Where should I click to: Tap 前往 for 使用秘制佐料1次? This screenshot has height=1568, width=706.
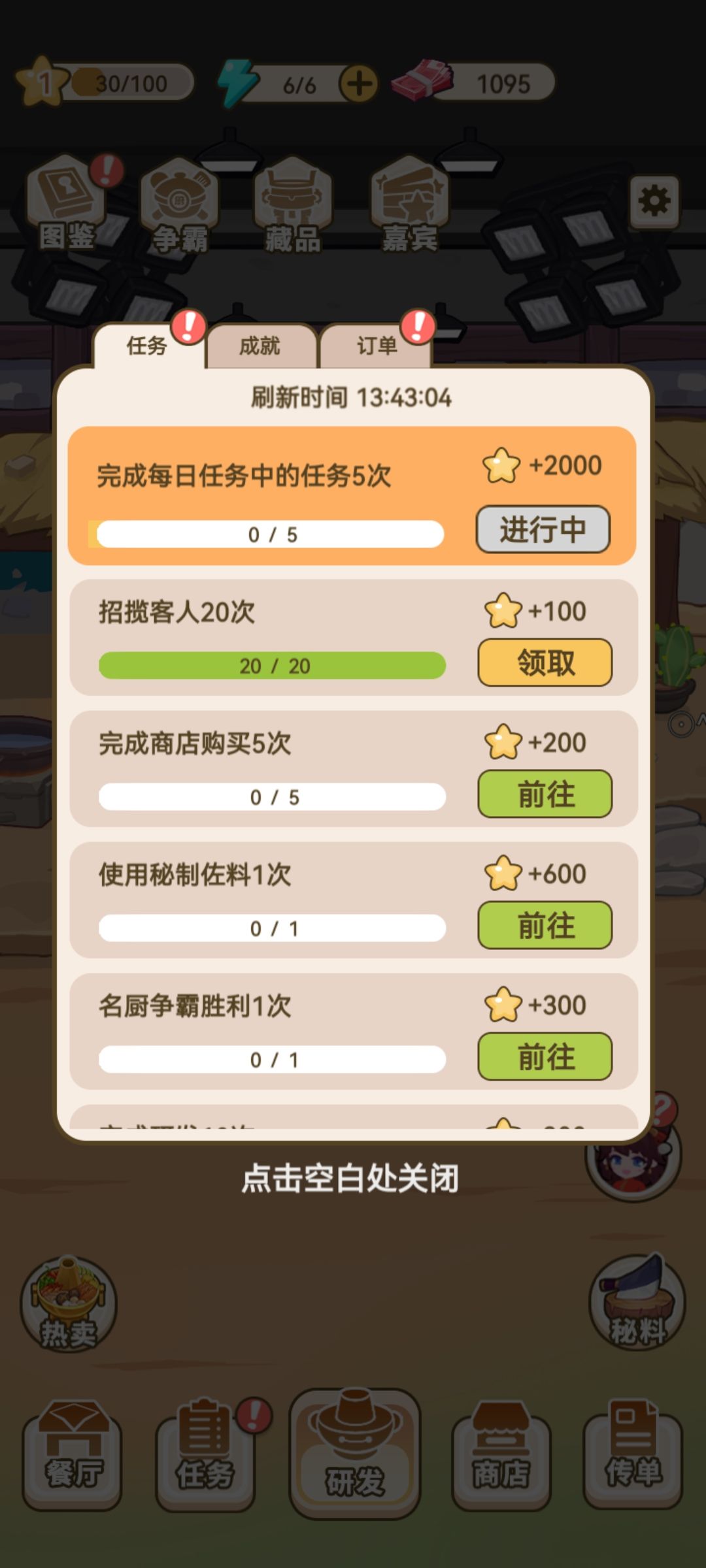545,925
